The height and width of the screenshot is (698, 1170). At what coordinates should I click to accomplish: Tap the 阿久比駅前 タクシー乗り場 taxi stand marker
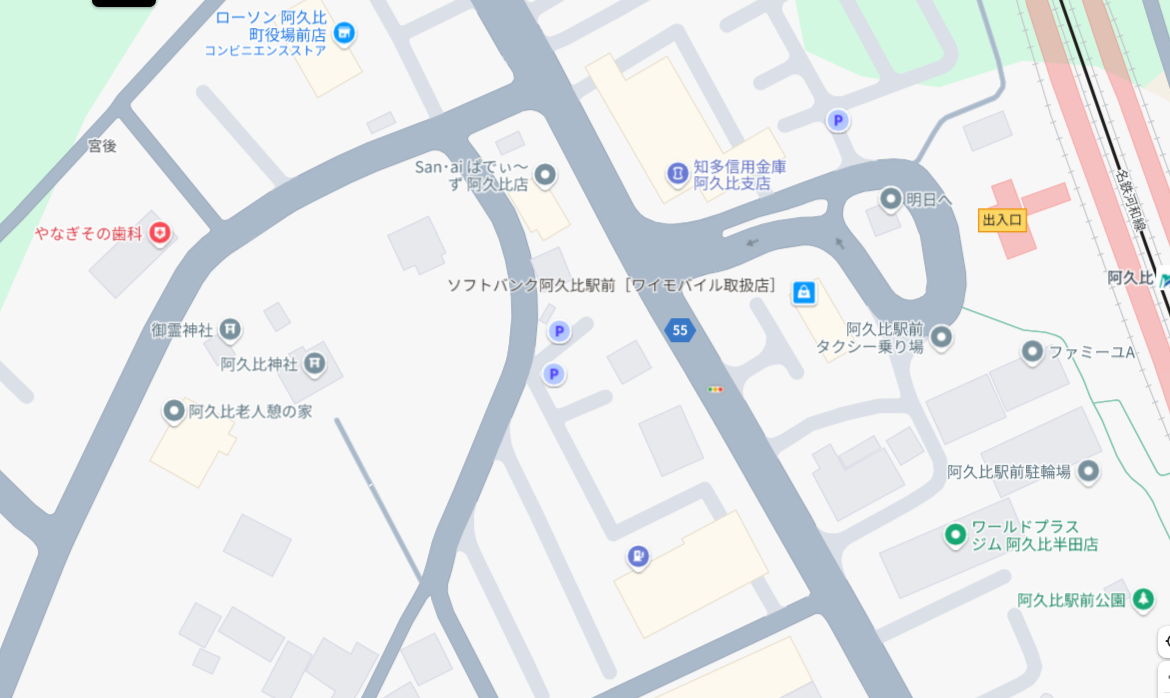(x=940, y=338)
